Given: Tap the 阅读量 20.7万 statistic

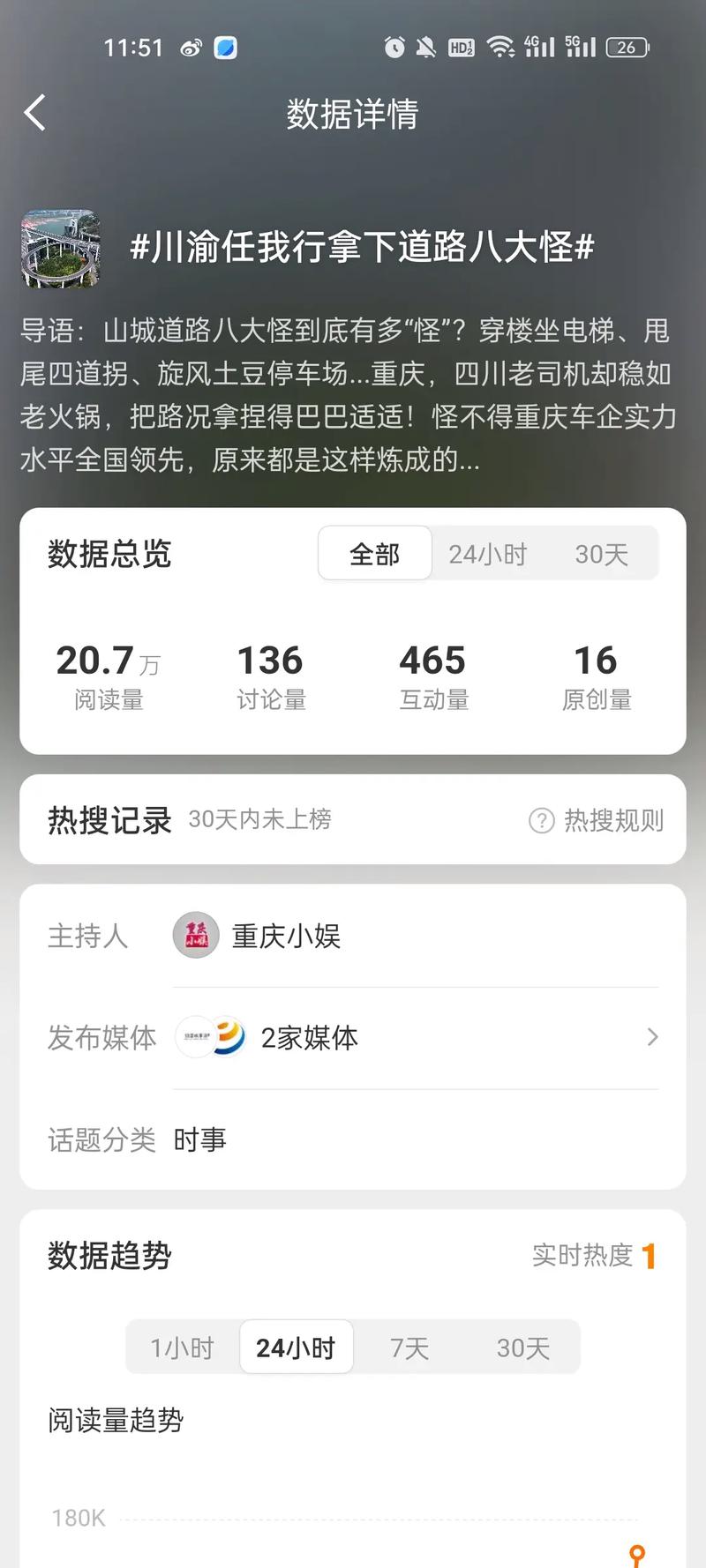Looking at the screenshot, I should coord(108,673).
